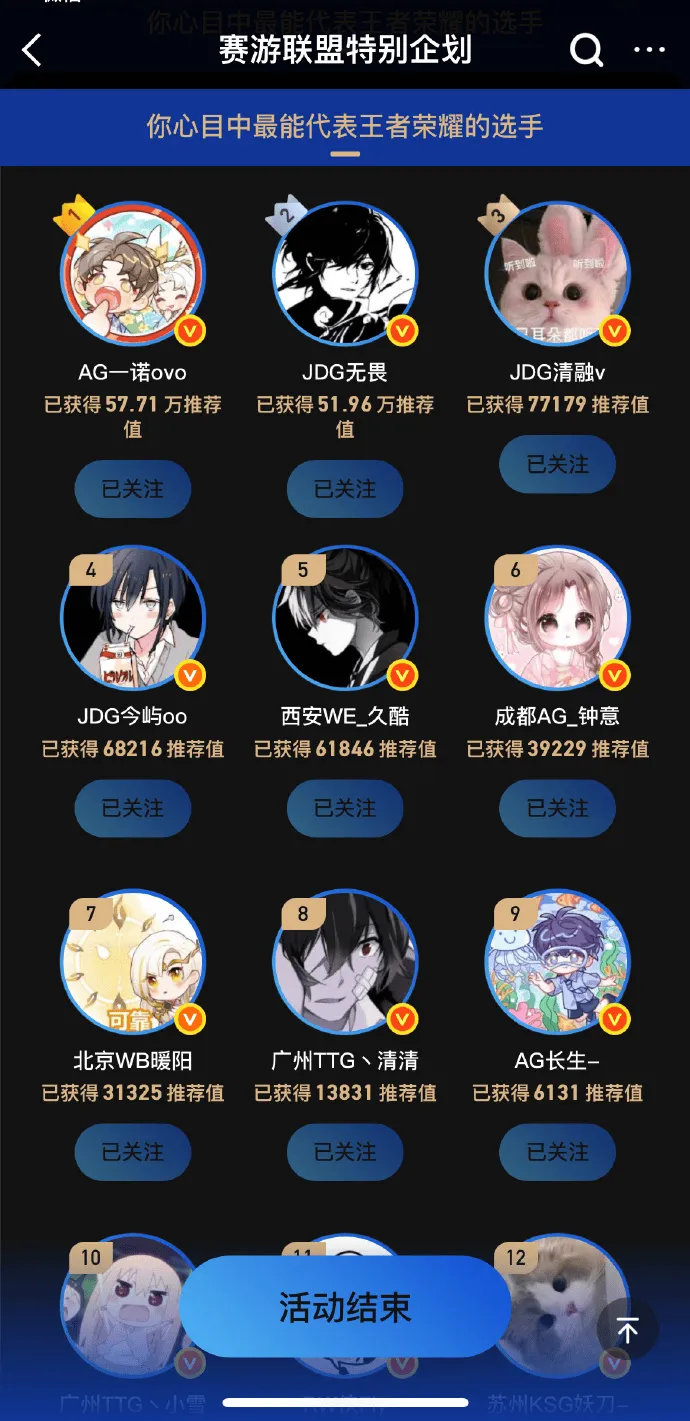Image resolution: width=690 pixels, height=1421 pixels.
Task: Tap 已关注 button under 西安WE_久酷
Action: pyautogui.click(x=345, y=808)
